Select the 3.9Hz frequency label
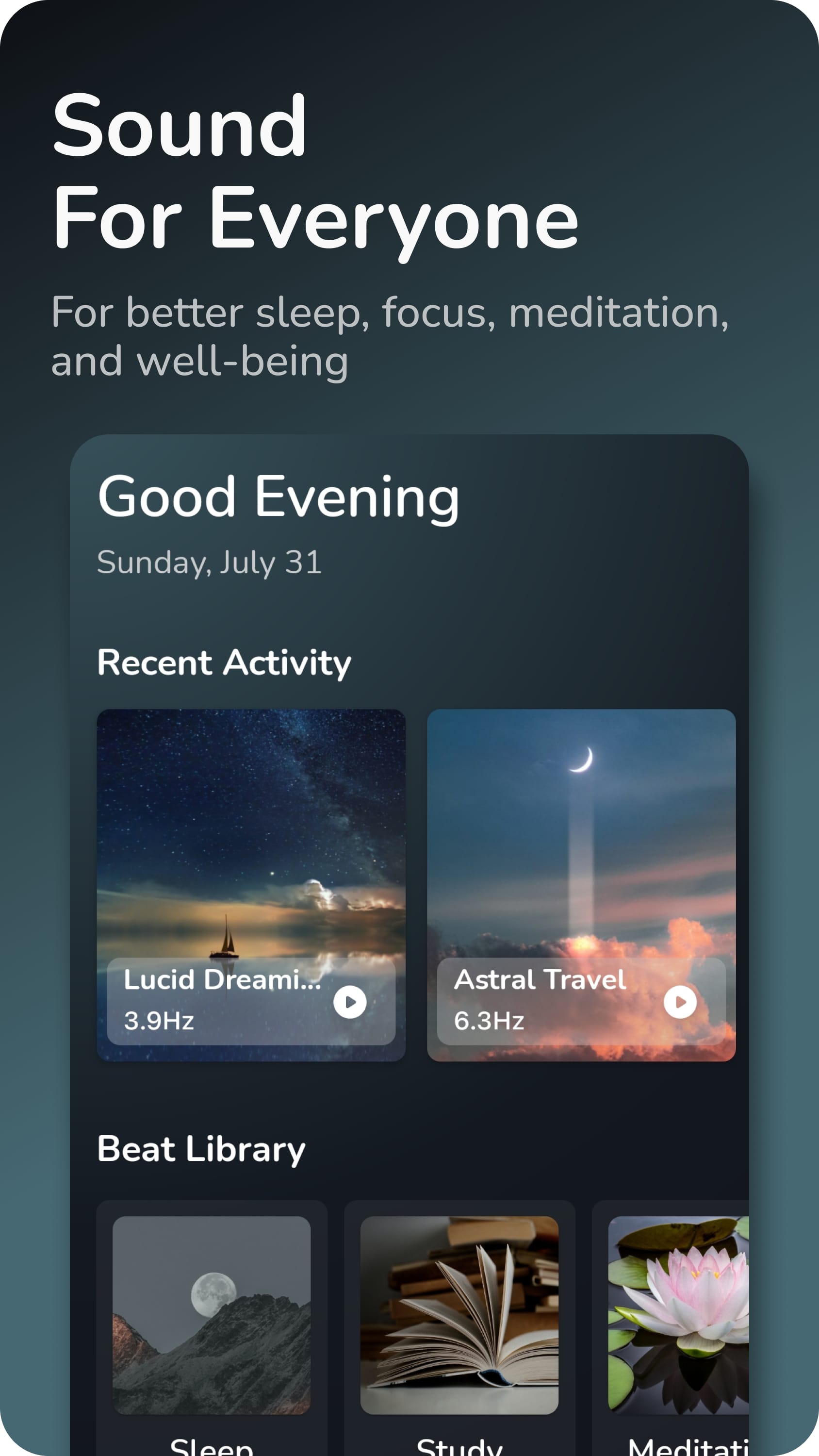 point(158,1020)
